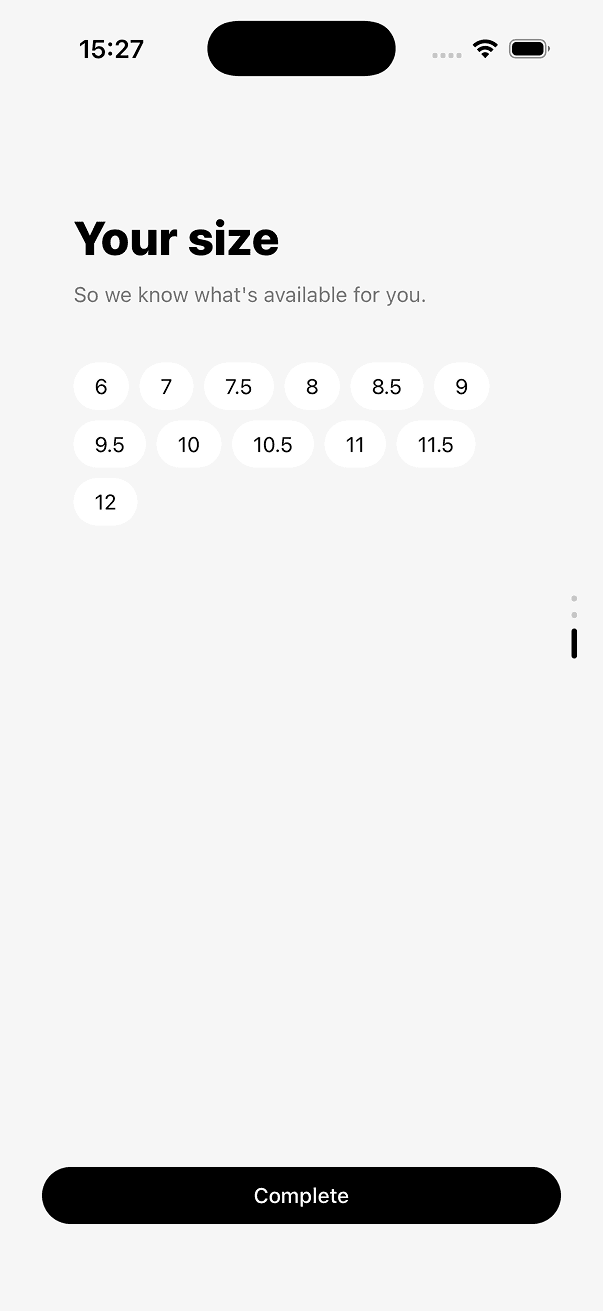Select the size 8 chip

tap(312, 387)
